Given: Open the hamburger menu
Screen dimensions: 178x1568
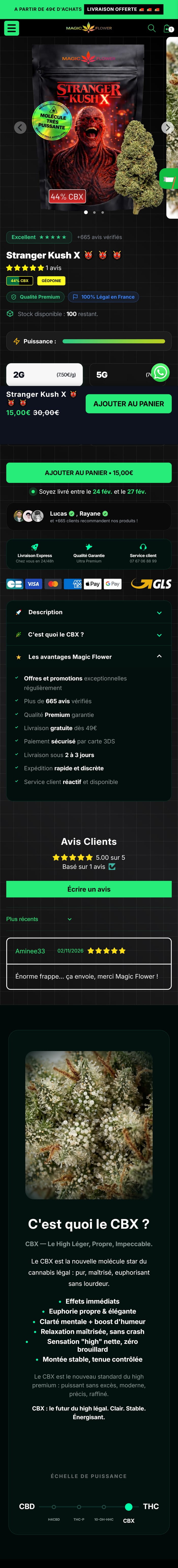Looking at the screenshot, I should 11,28.
